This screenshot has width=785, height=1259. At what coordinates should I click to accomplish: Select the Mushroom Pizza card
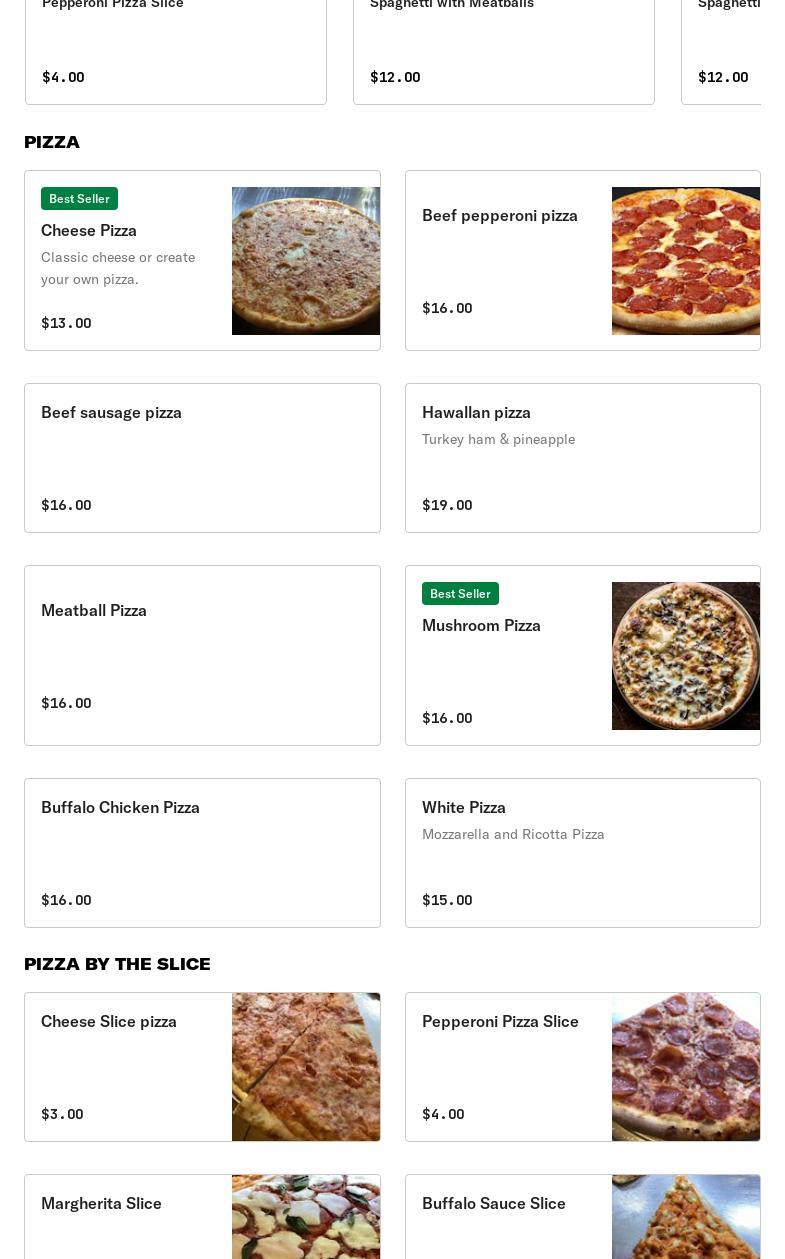pyautogui.click(x=582, y=655)
